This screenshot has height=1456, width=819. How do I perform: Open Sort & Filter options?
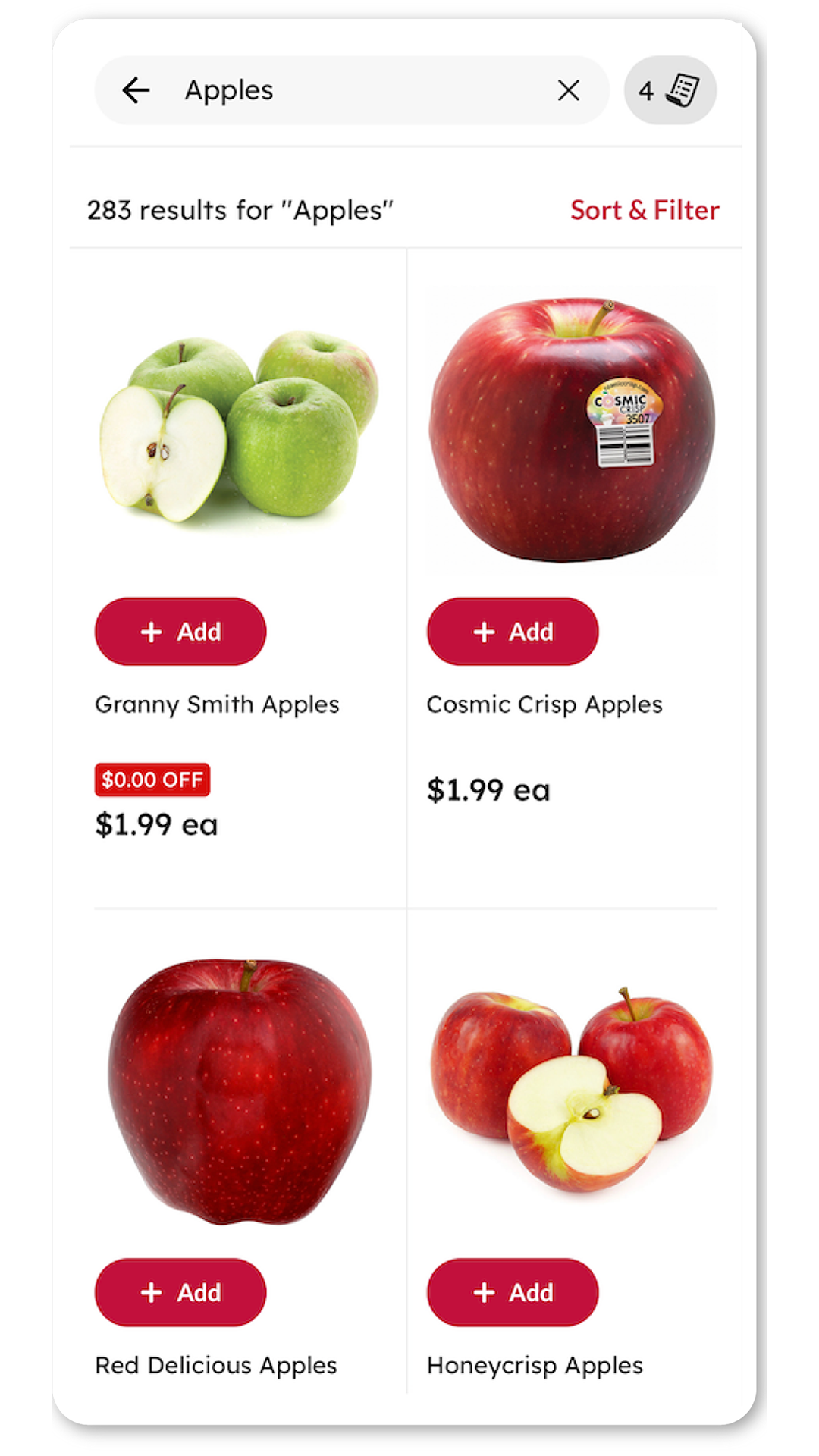tap(644, 210)
